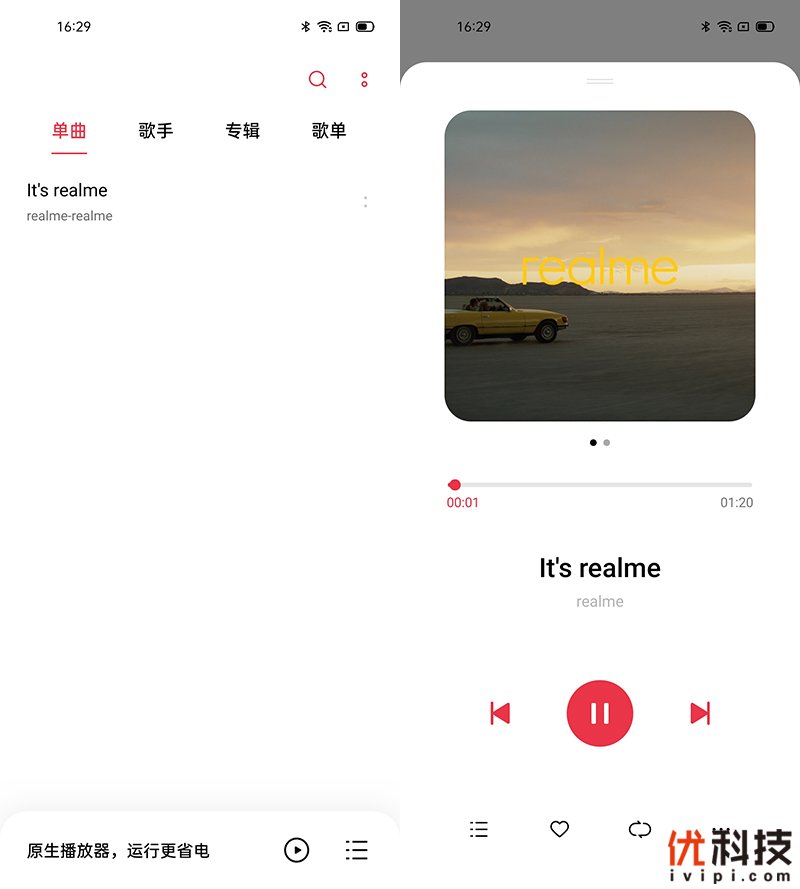Switch to the 歌手 tab

click(156, 130)
